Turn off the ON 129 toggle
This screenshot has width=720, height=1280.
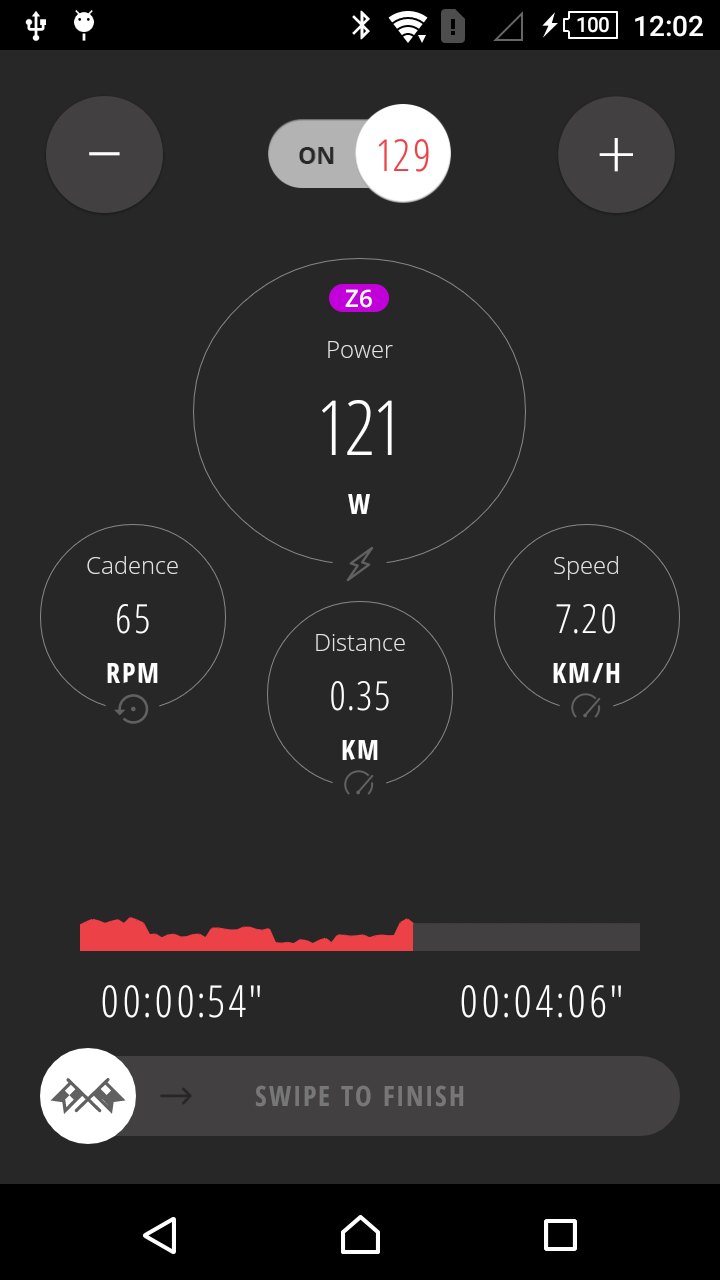359,154
